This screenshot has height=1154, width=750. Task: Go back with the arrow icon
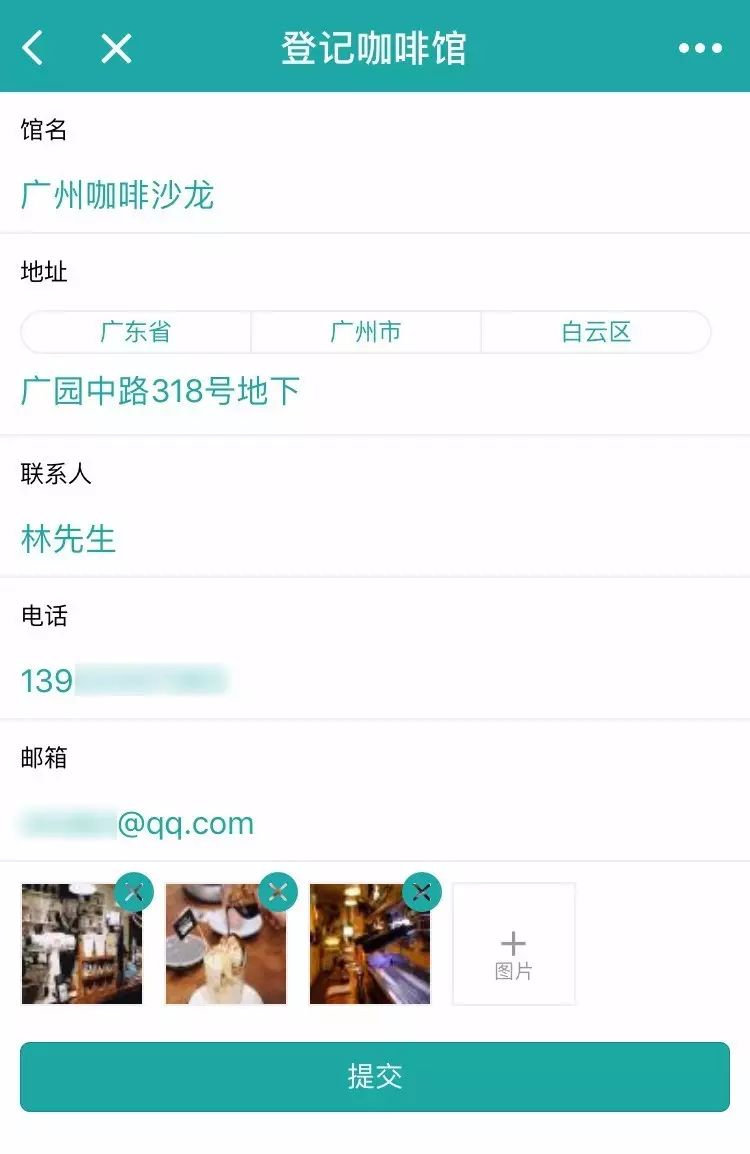click(34, 47)
